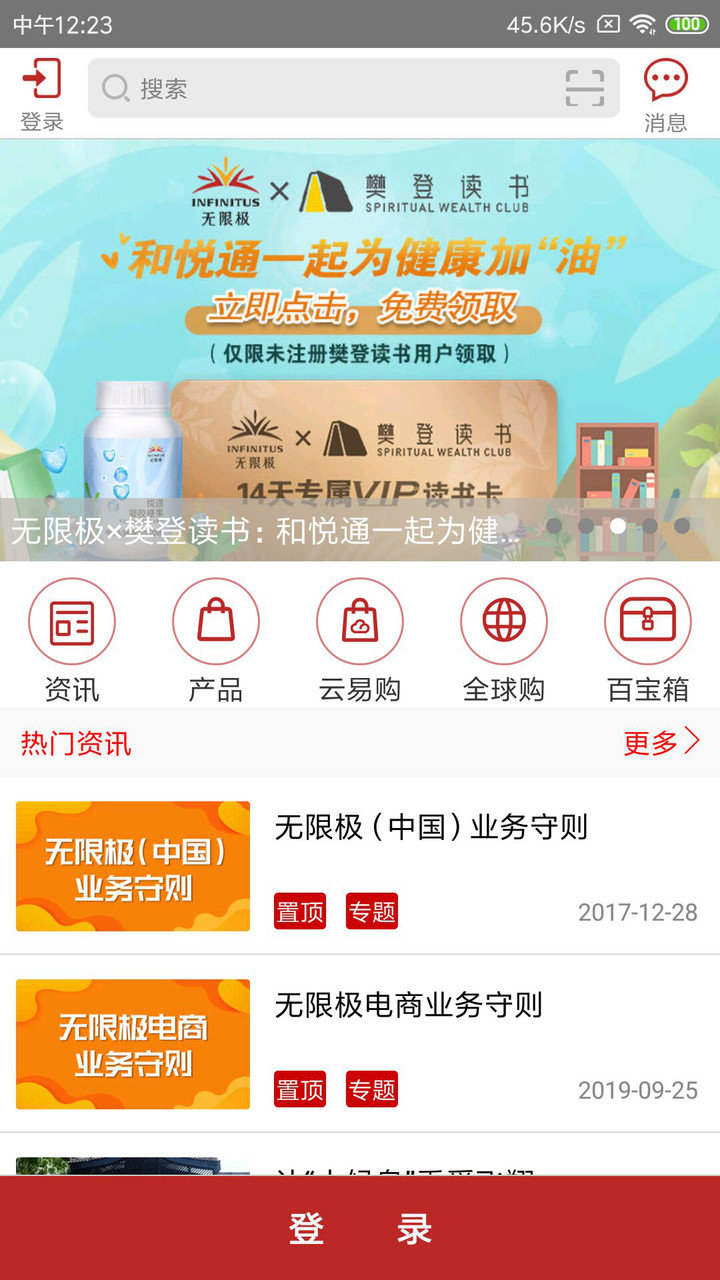
Task: Tap the 立即点击，免费领取 banner promotion
Action: coord(360,308)
